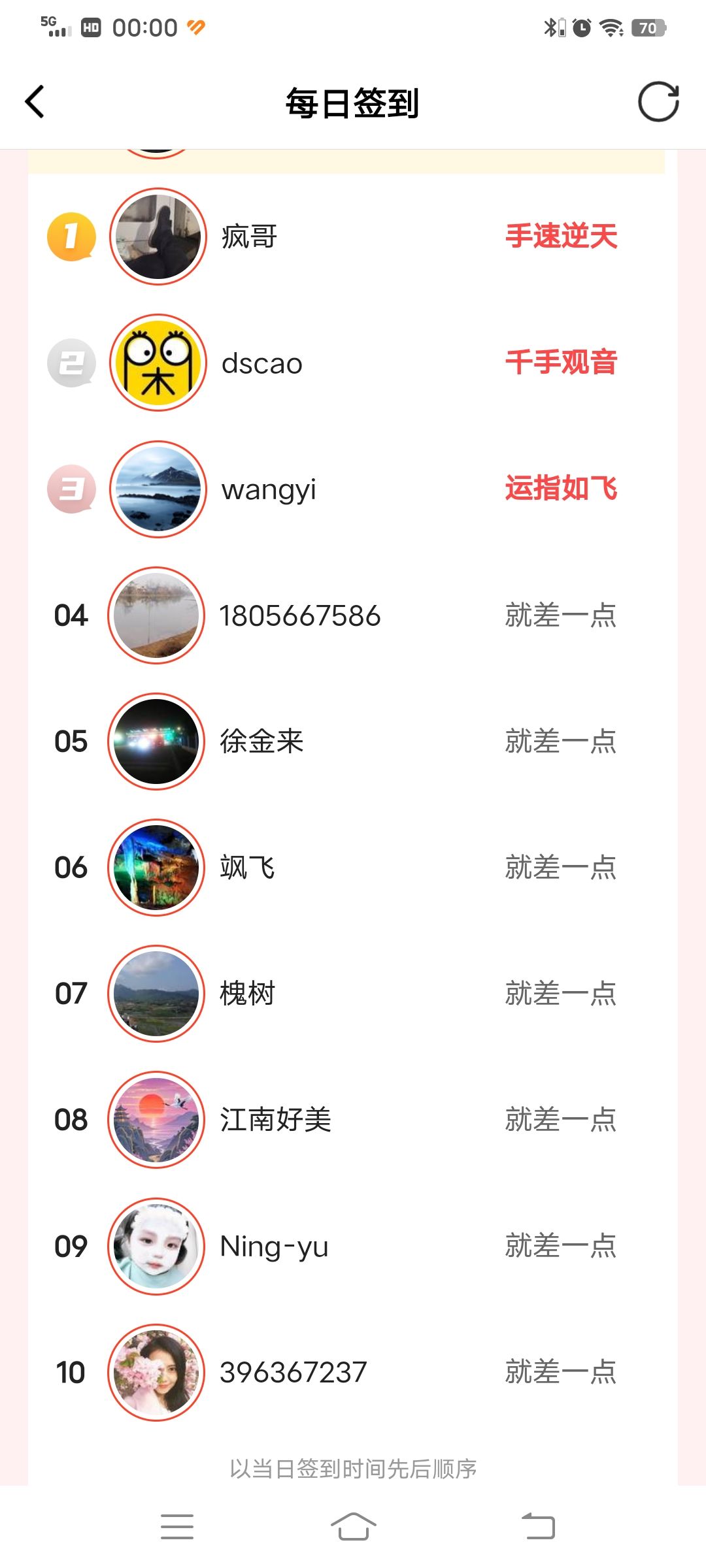Tap the system back button

(x=538, y=1527)
